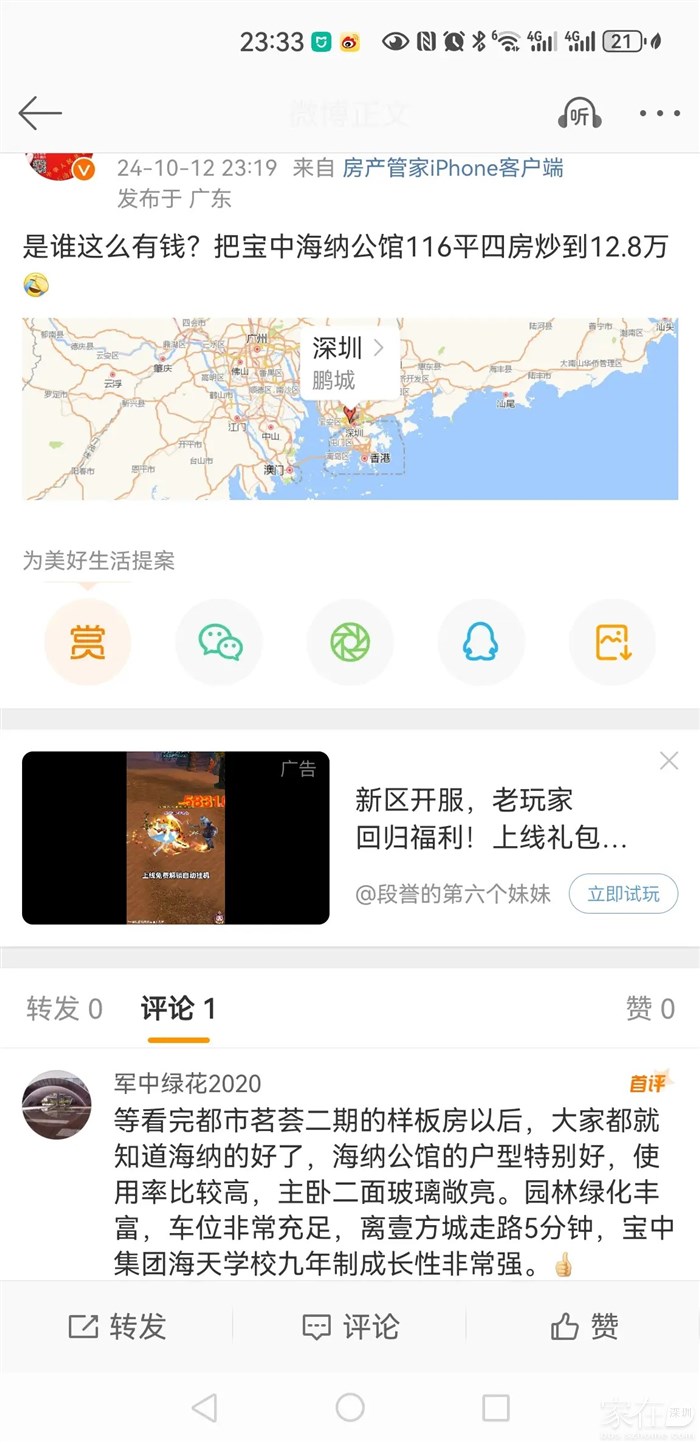Share this post to WeChat

coord(219,642)
